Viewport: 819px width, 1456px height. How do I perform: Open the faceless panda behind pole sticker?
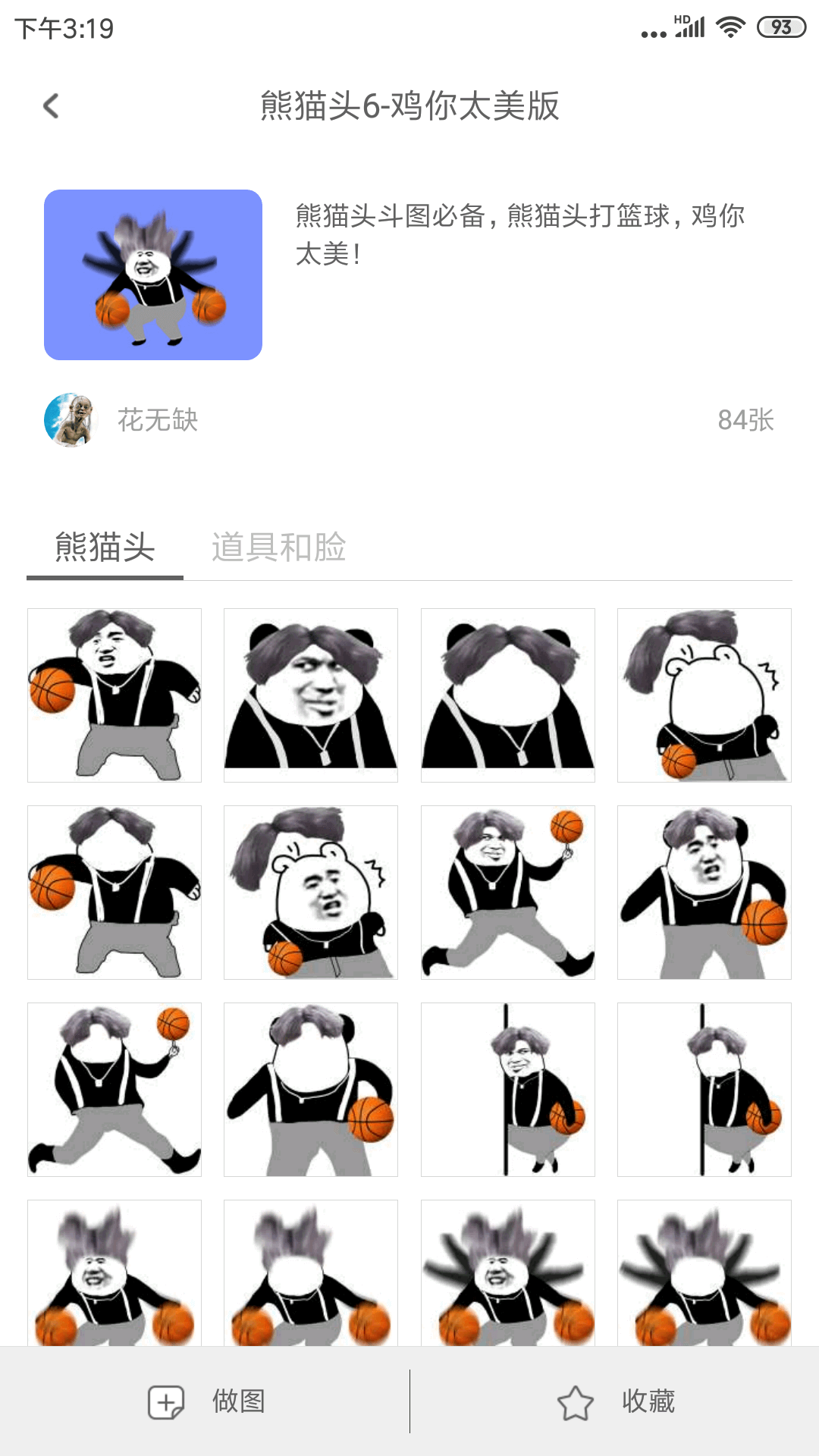coord(704,1090)
